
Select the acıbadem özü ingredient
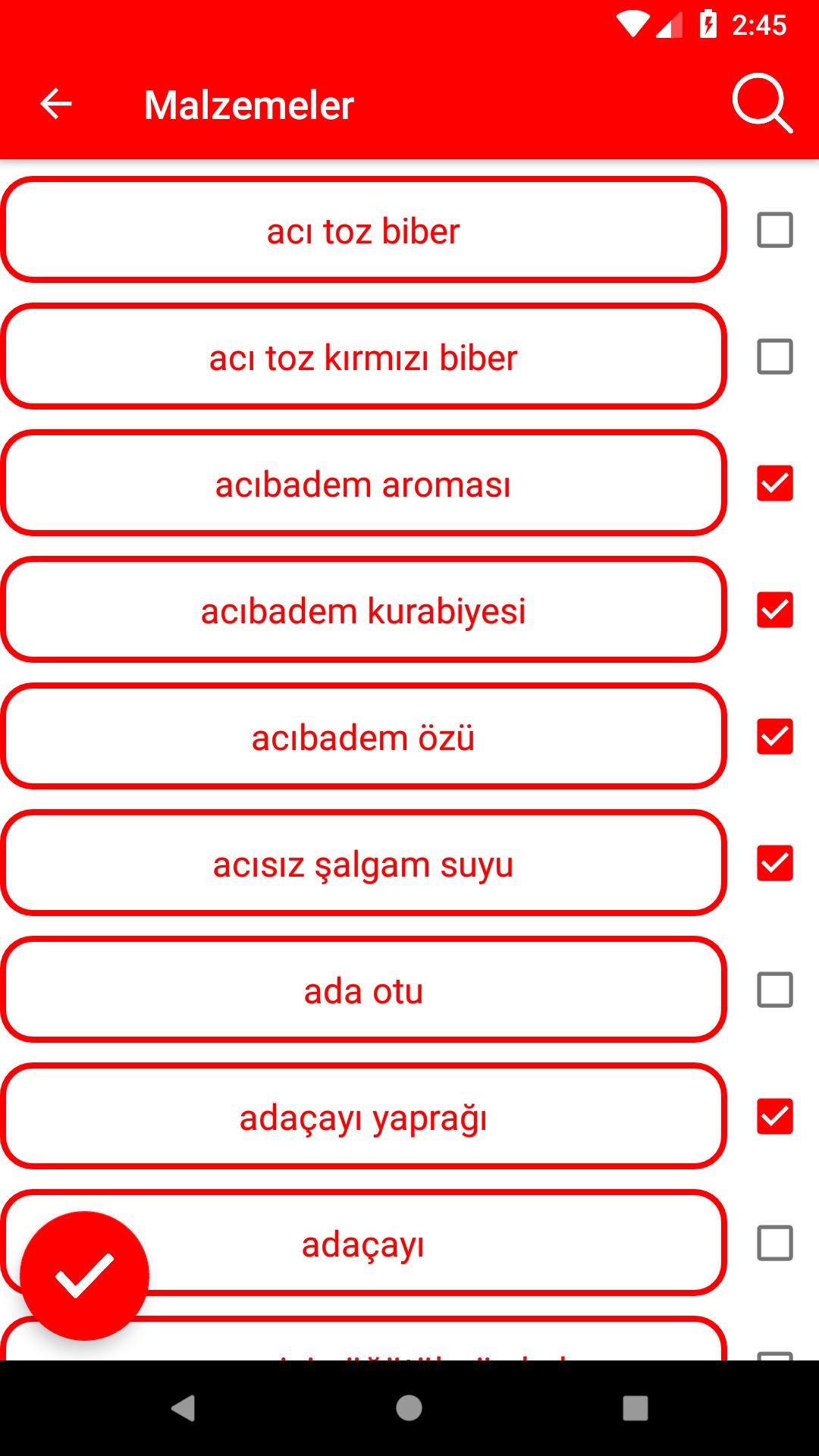tap(363, 736)
